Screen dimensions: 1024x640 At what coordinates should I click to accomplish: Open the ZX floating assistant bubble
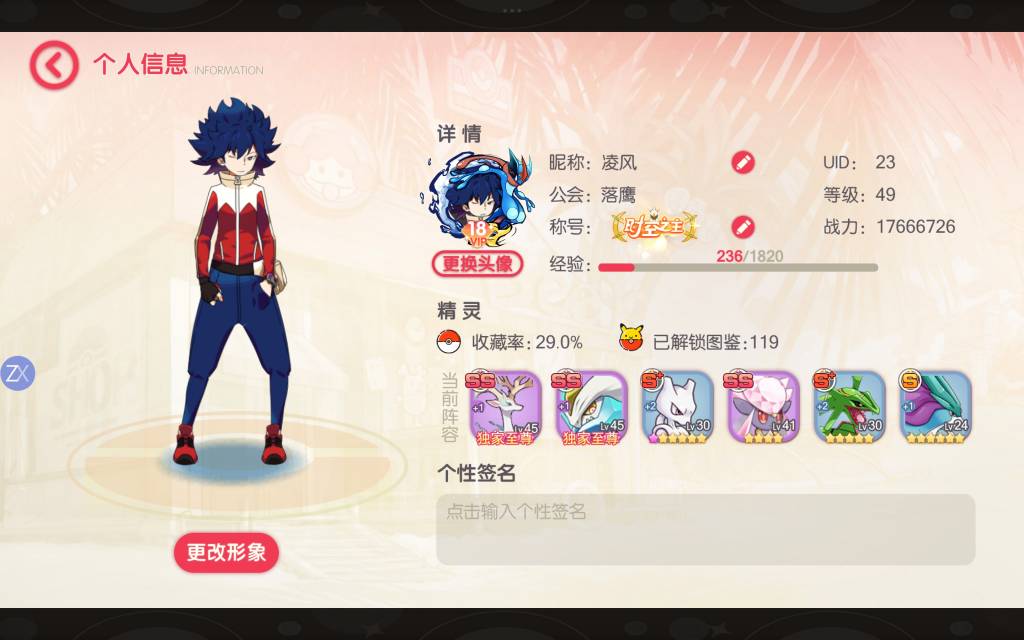click(18, 374)
